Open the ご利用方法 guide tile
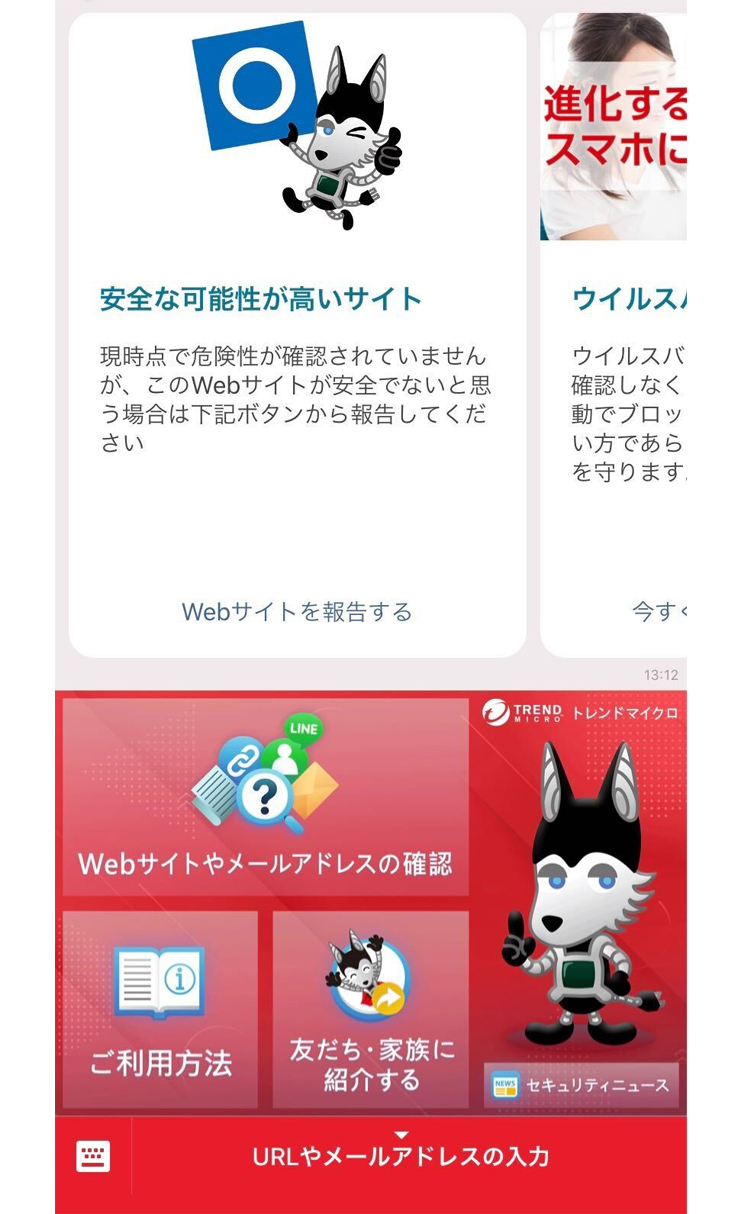 tap(161, 1008)
